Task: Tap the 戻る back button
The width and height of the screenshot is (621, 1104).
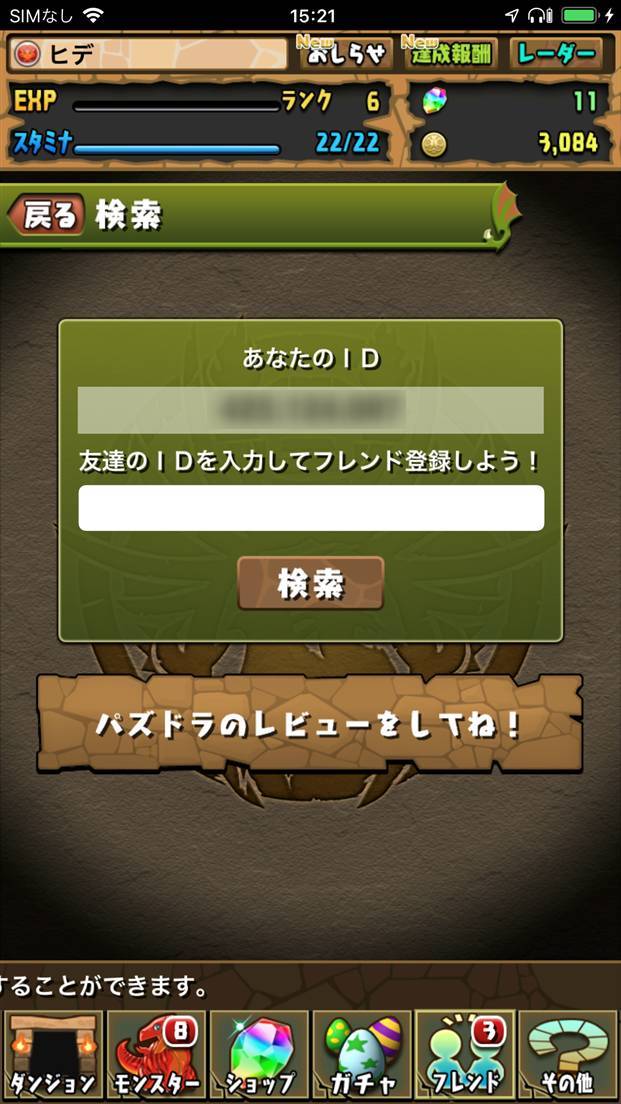Action: [46, 216]
